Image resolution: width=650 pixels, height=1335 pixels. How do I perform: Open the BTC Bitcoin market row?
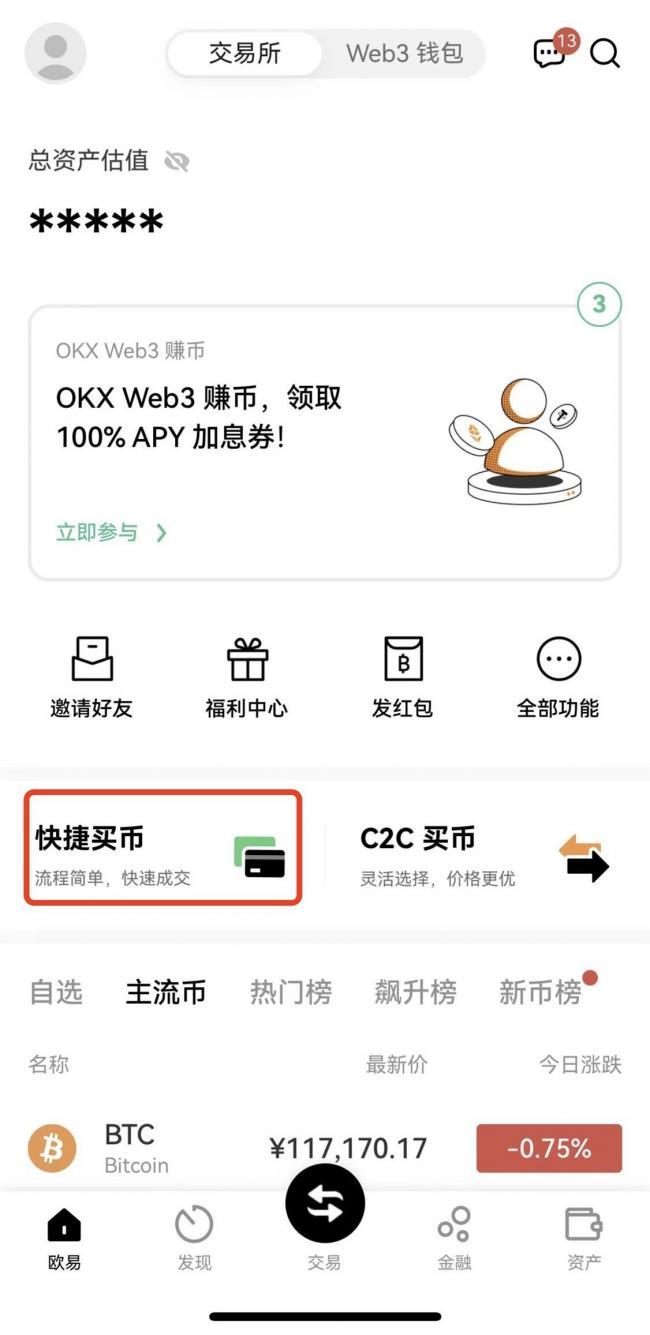[325, 1147]
